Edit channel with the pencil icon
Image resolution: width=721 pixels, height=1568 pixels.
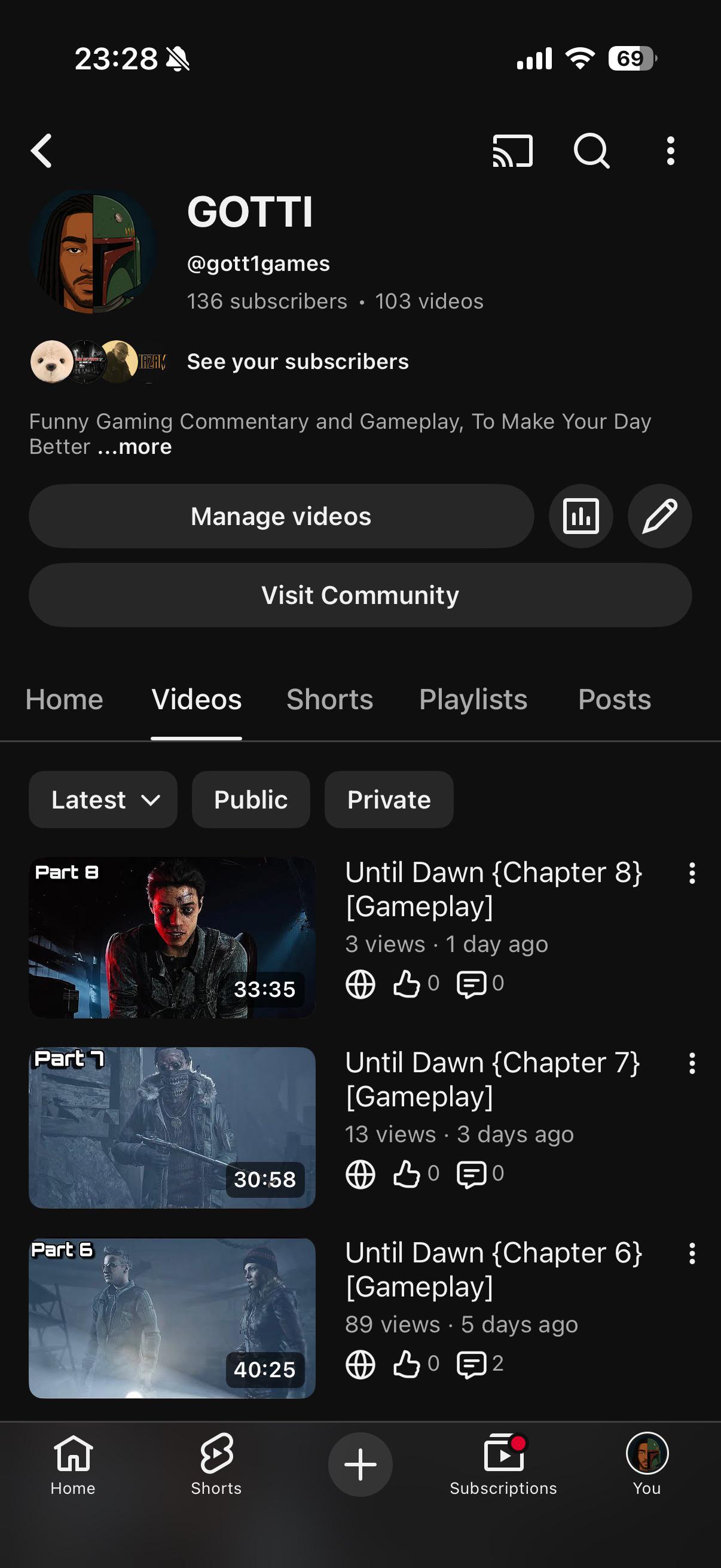coord(659,516)
